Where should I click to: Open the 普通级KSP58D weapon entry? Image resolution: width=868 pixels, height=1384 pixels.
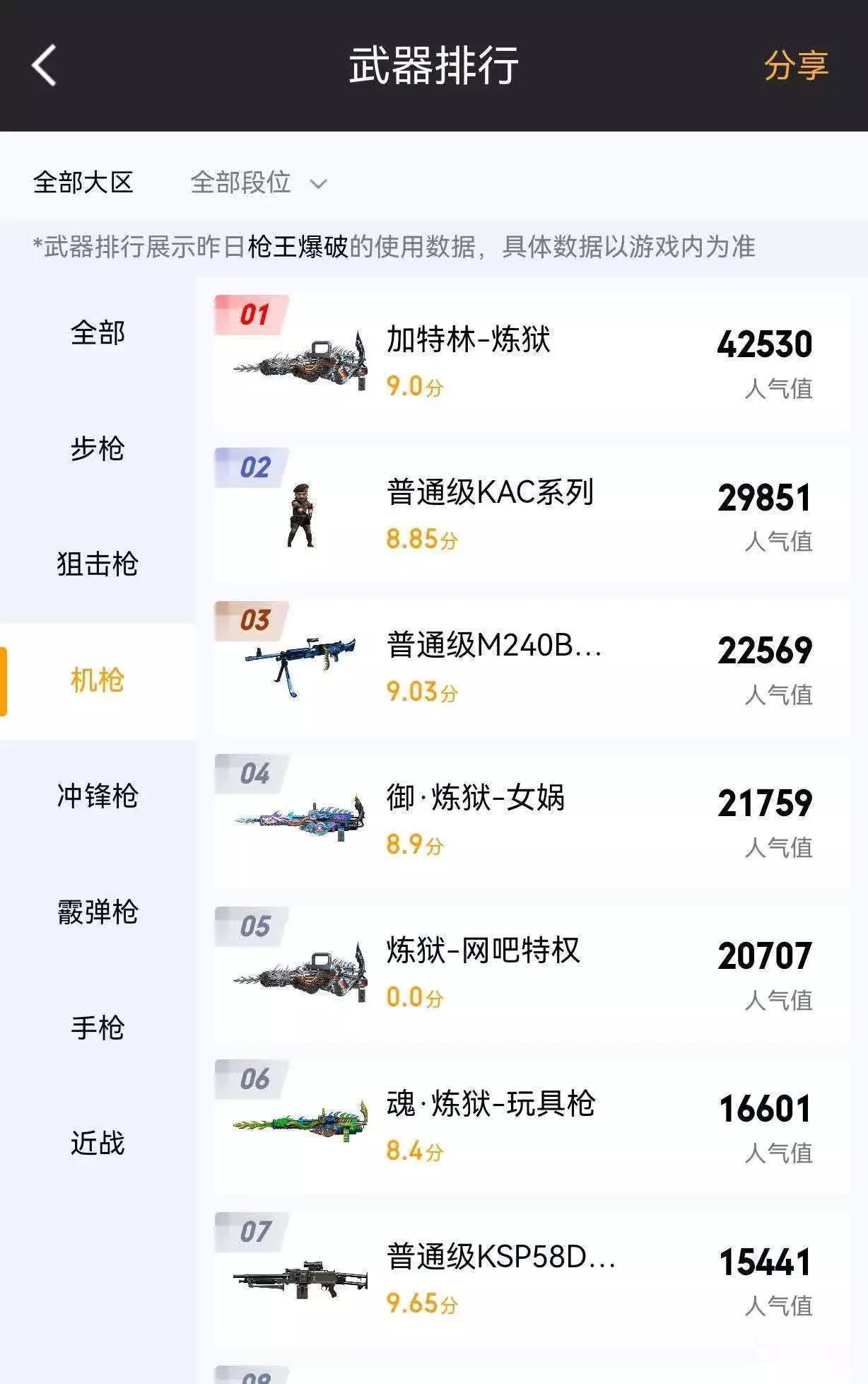[x=531, y=1279]
